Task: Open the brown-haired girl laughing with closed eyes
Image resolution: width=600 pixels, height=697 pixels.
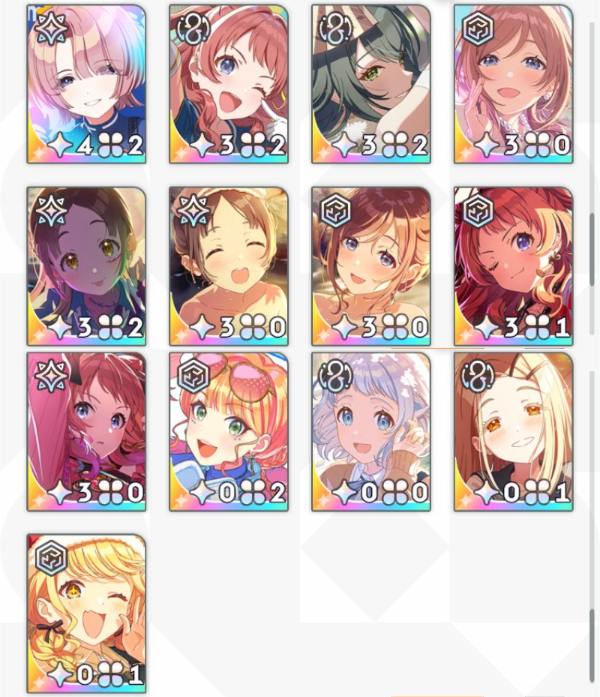Action: (x=228, y=266)
